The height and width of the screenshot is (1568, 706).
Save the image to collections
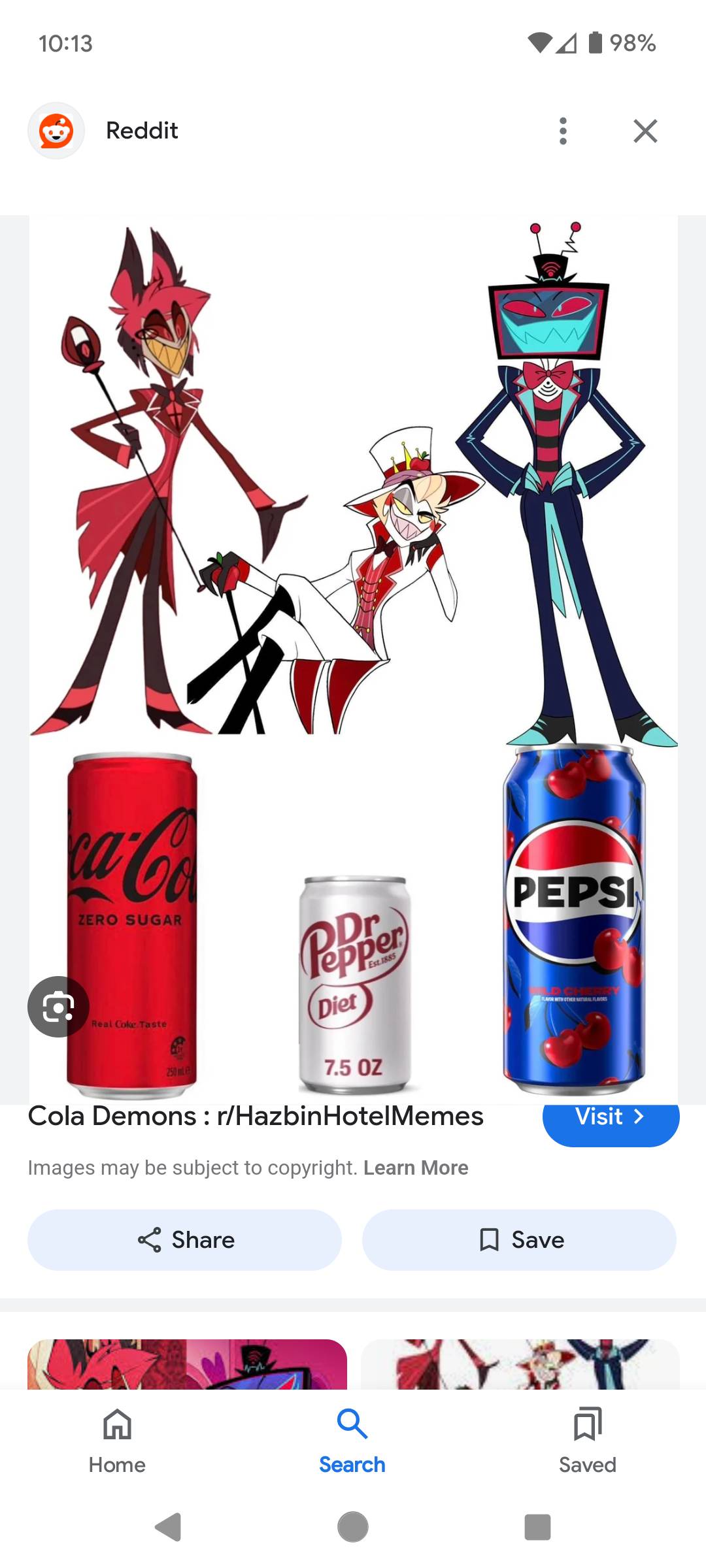click(519, 1239)
